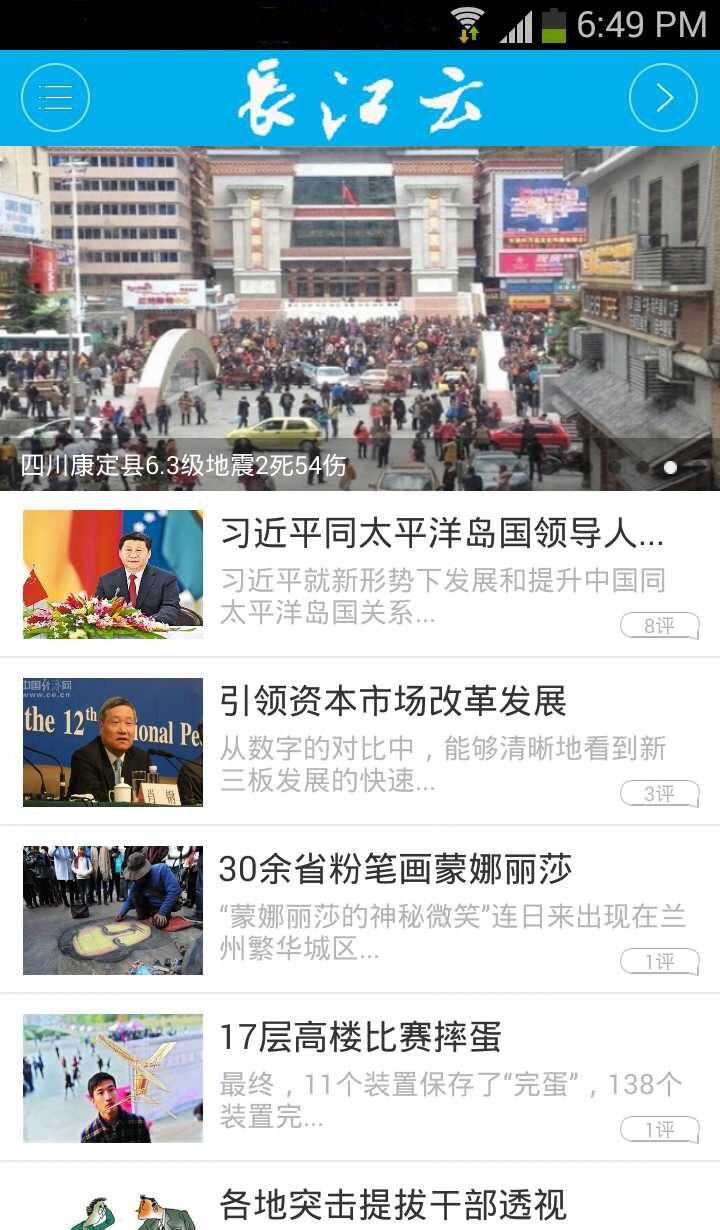Screen dimensions: 720x1230
Task: Open the hamburger menu drawer
Action: point(56,97)
